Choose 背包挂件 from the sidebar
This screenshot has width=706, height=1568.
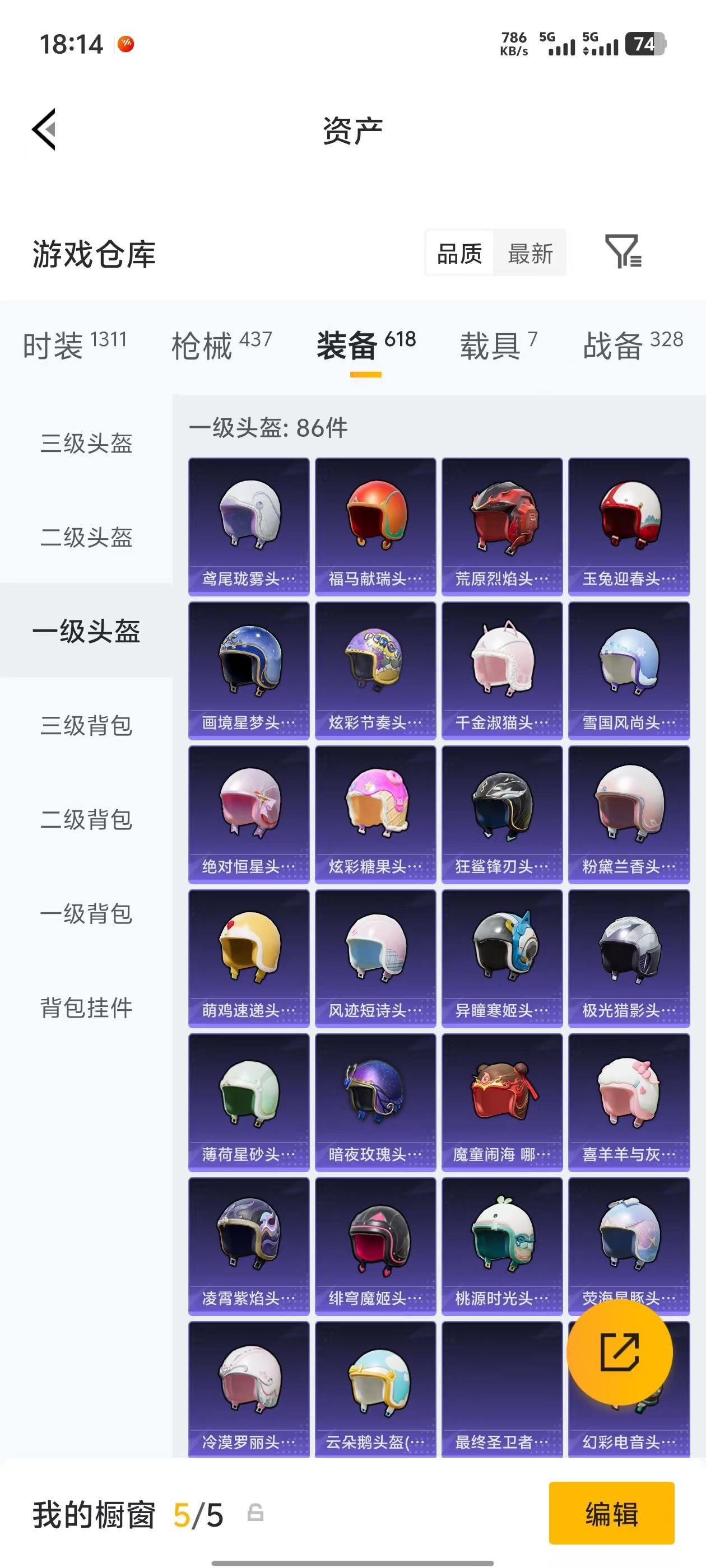87,1007
